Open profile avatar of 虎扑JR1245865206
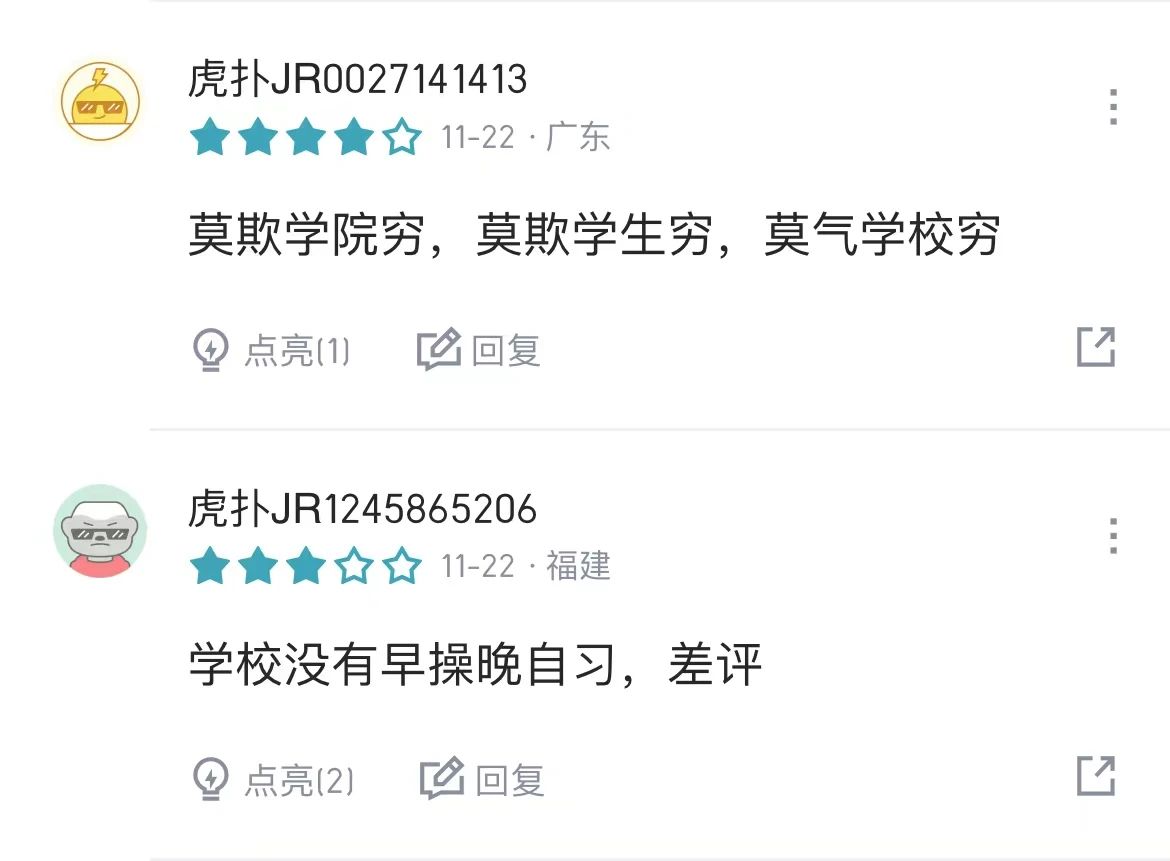This screenshot has height=861, width=1170. tap(100, 531)
